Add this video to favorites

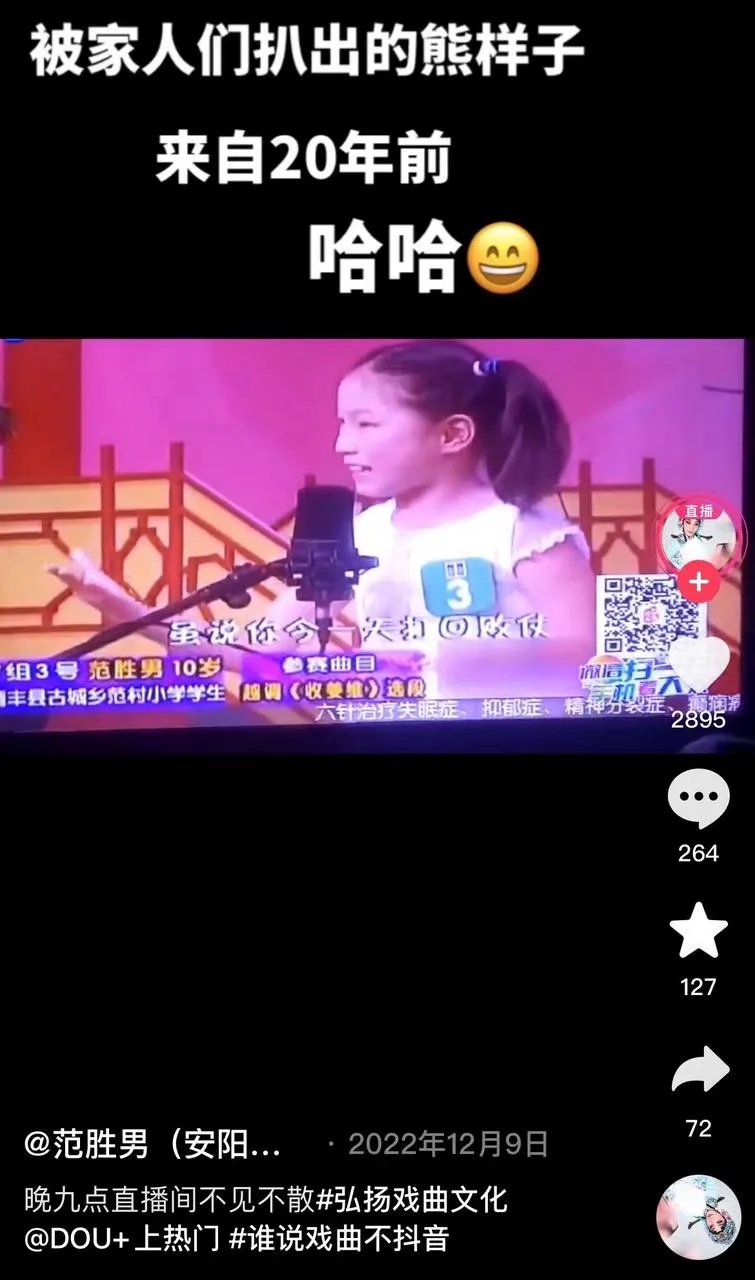click(698, 931)
